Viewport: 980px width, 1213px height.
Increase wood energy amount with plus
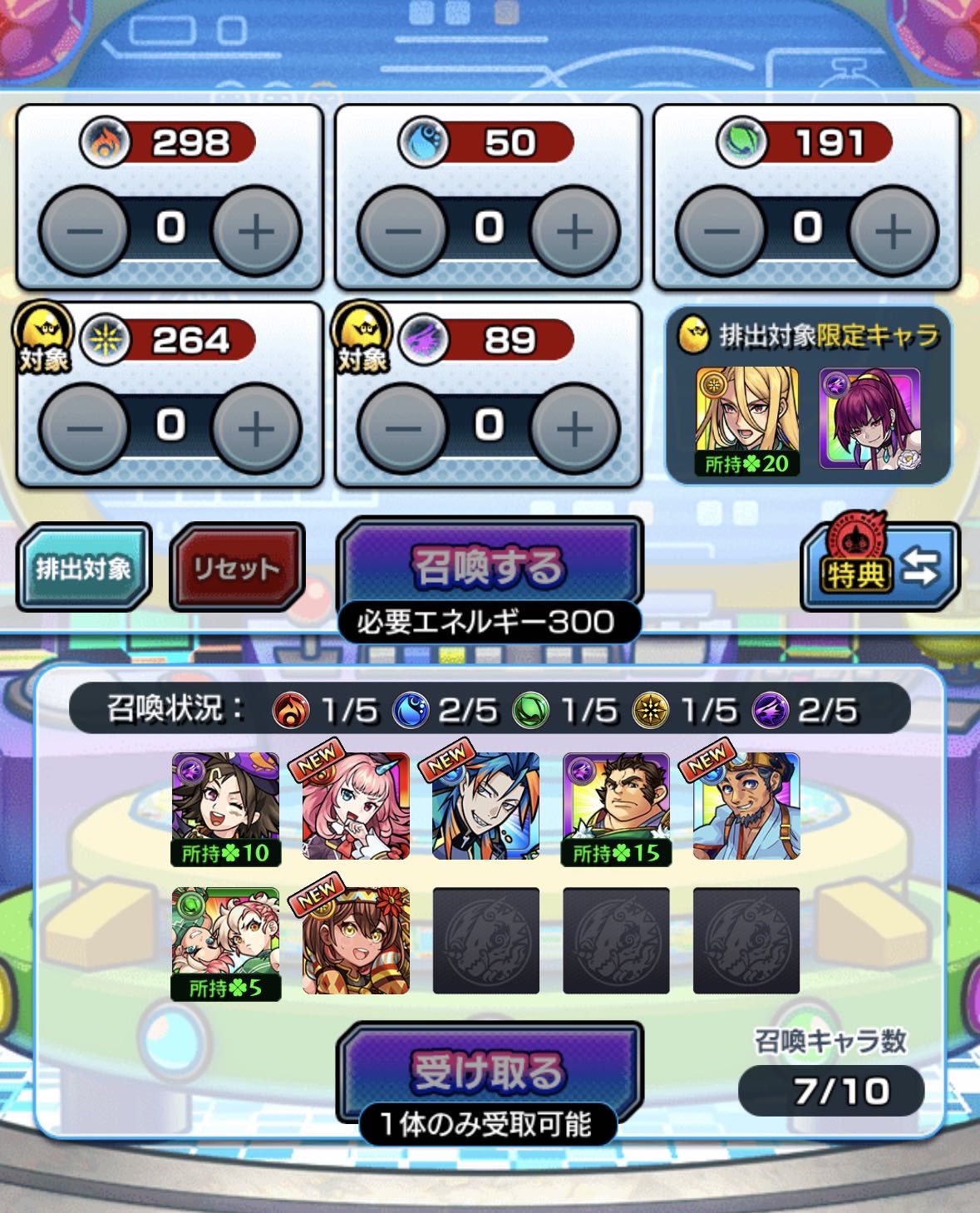click(x=894, y=229)
